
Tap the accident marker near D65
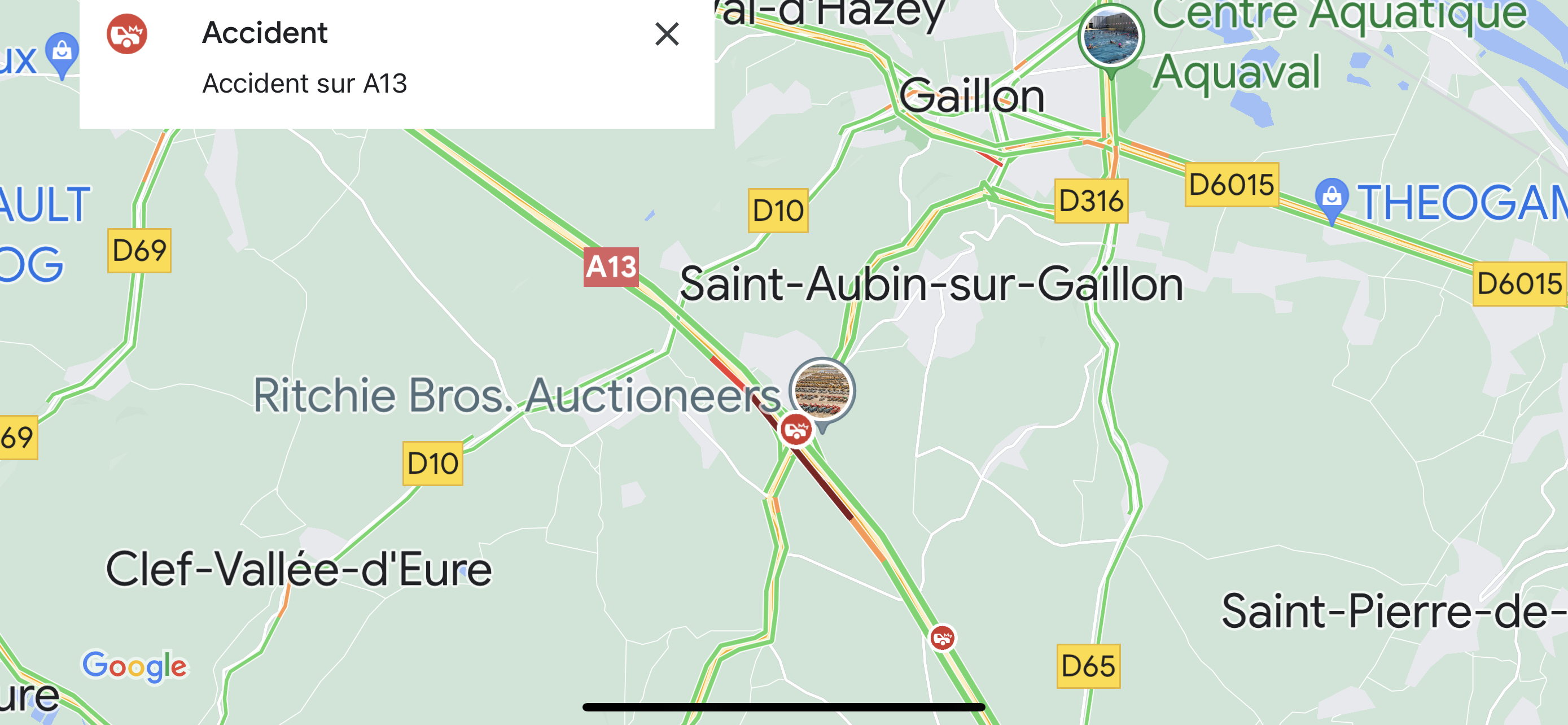click(942, 638)
